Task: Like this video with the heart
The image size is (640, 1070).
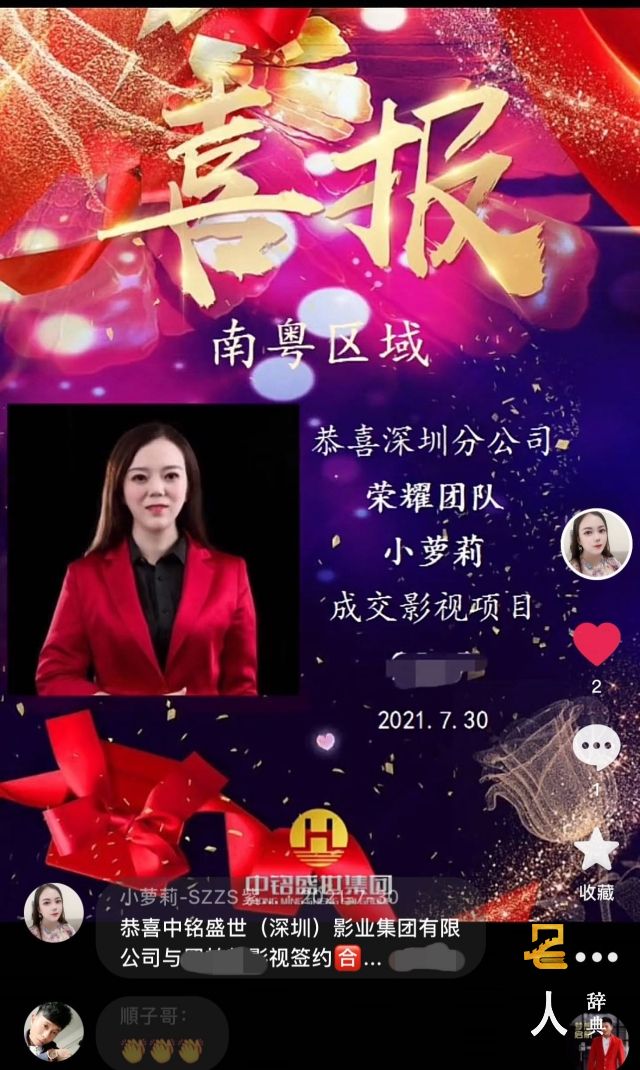Action: tap(597, 645)
